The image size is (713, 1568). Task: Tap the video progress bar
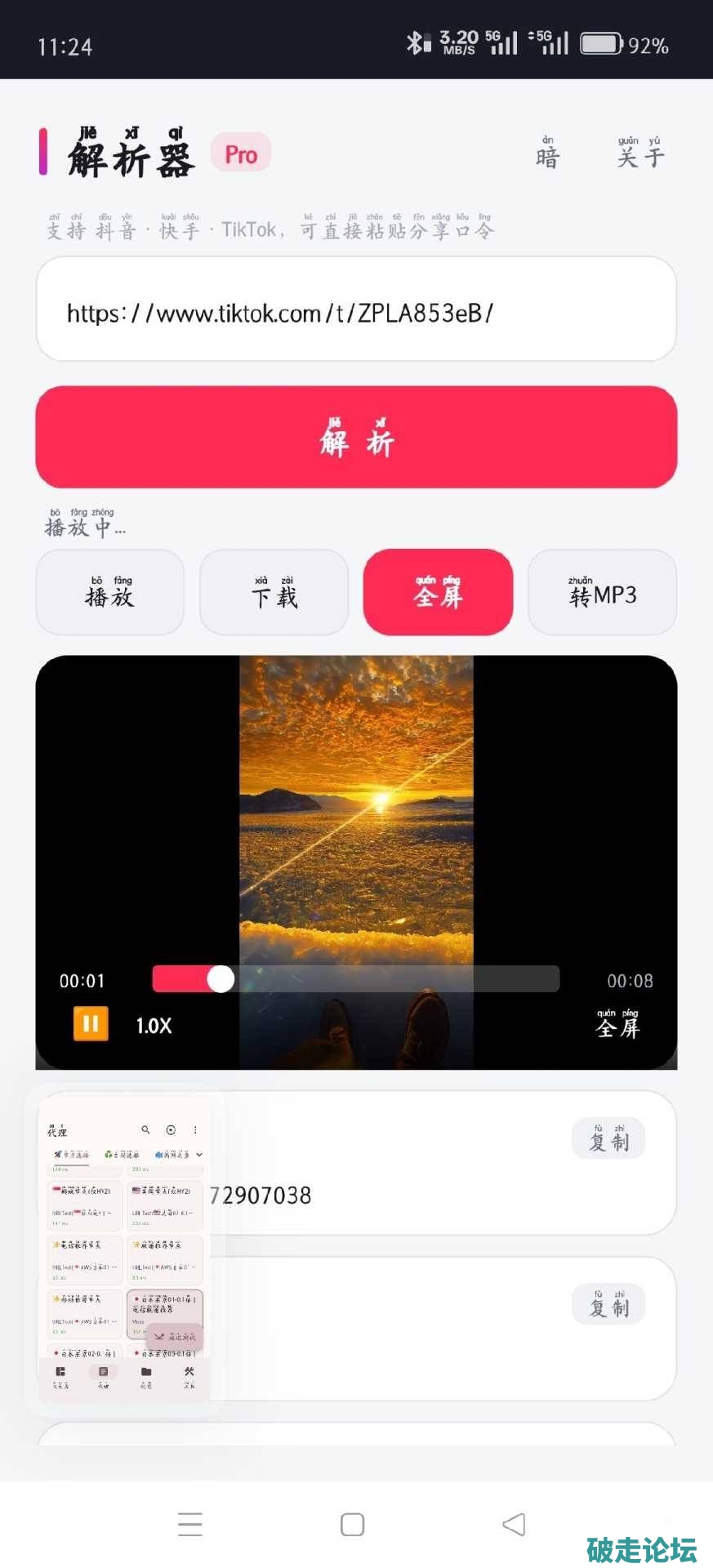(x=356, y=979)
